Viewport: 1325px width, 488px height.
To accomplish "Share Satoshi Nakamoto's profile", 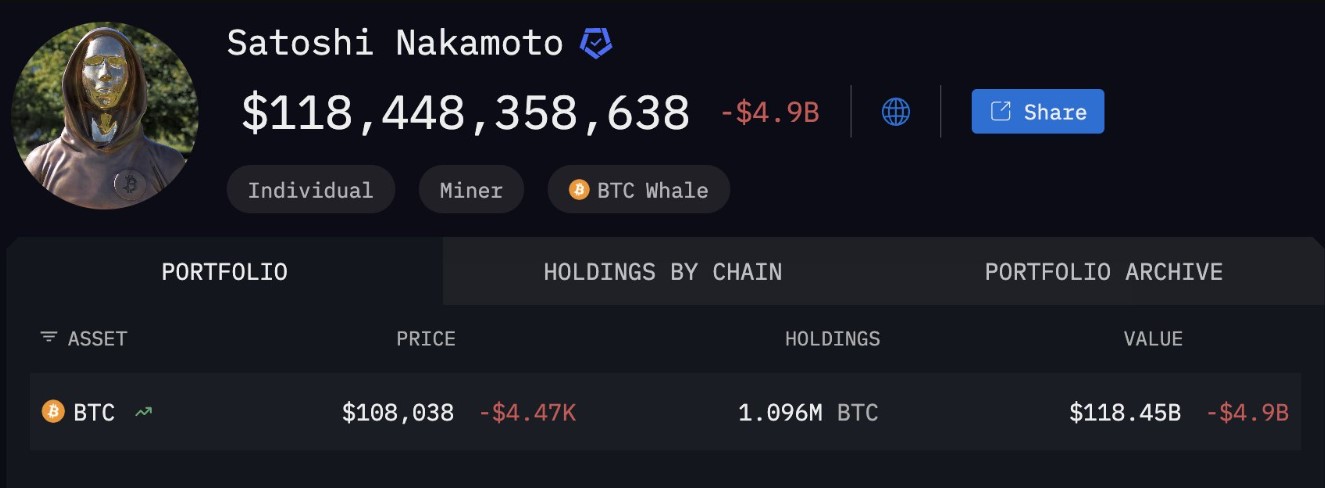I will coord(1037,112).
